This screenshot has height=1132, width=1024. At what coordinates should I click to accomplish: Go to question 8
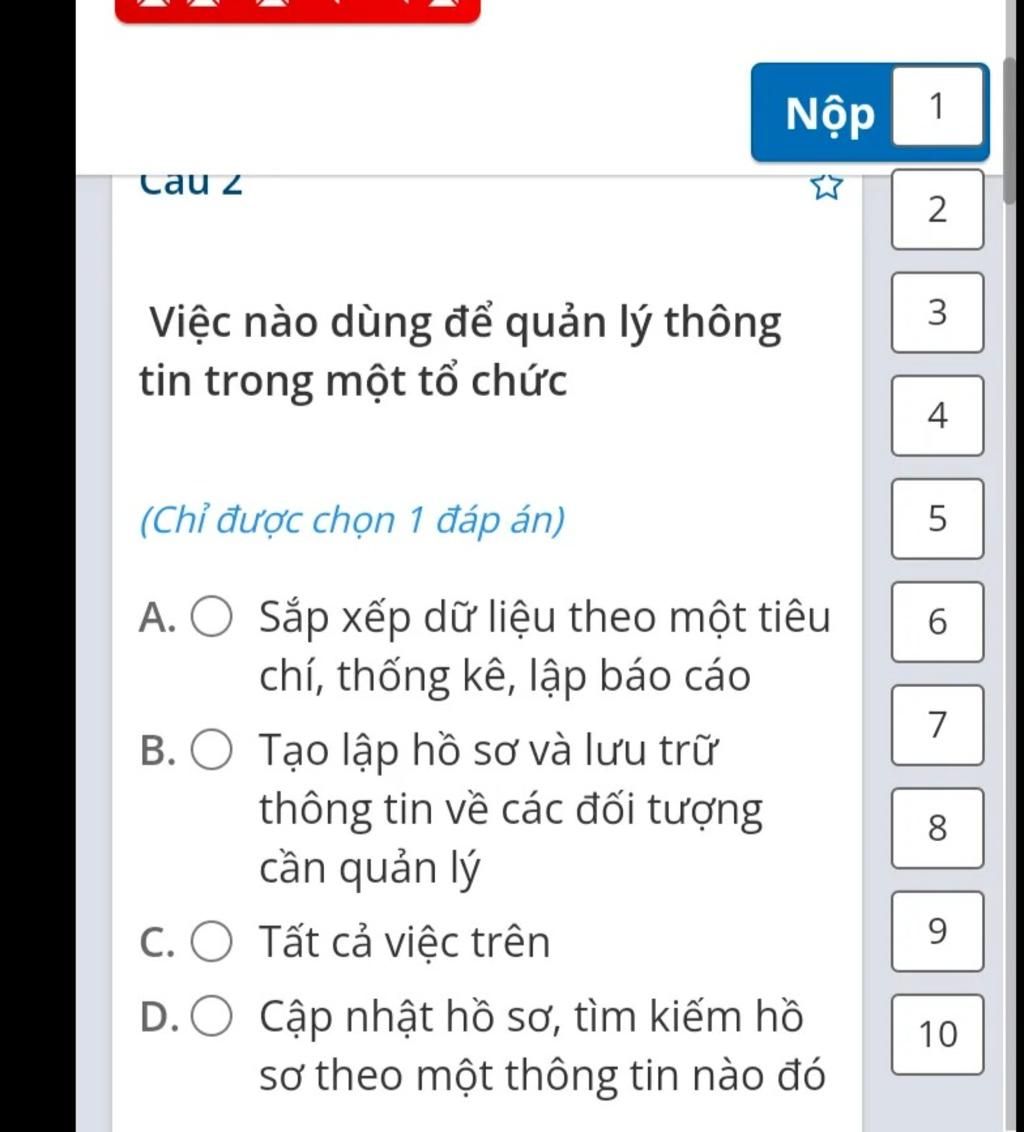[937, 828]
